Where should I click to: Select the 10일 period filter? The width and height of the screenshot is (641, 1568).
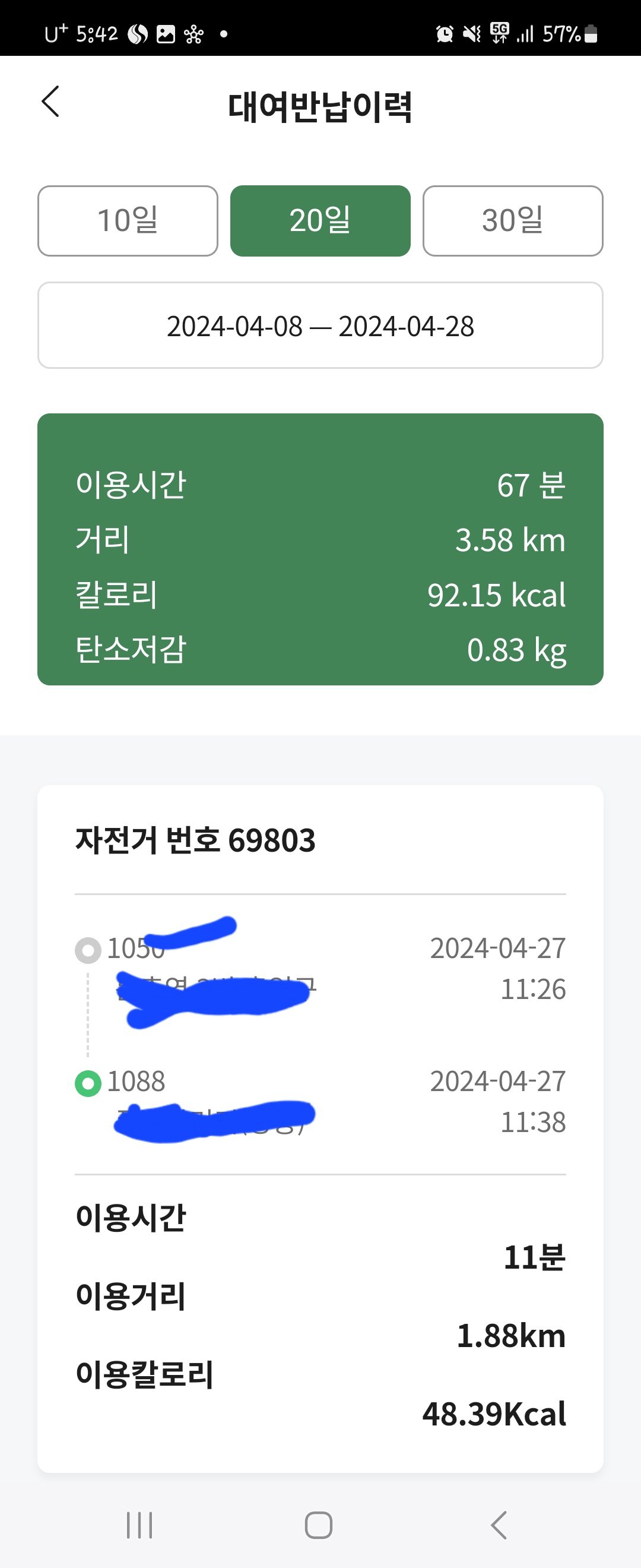coord(128,221)
